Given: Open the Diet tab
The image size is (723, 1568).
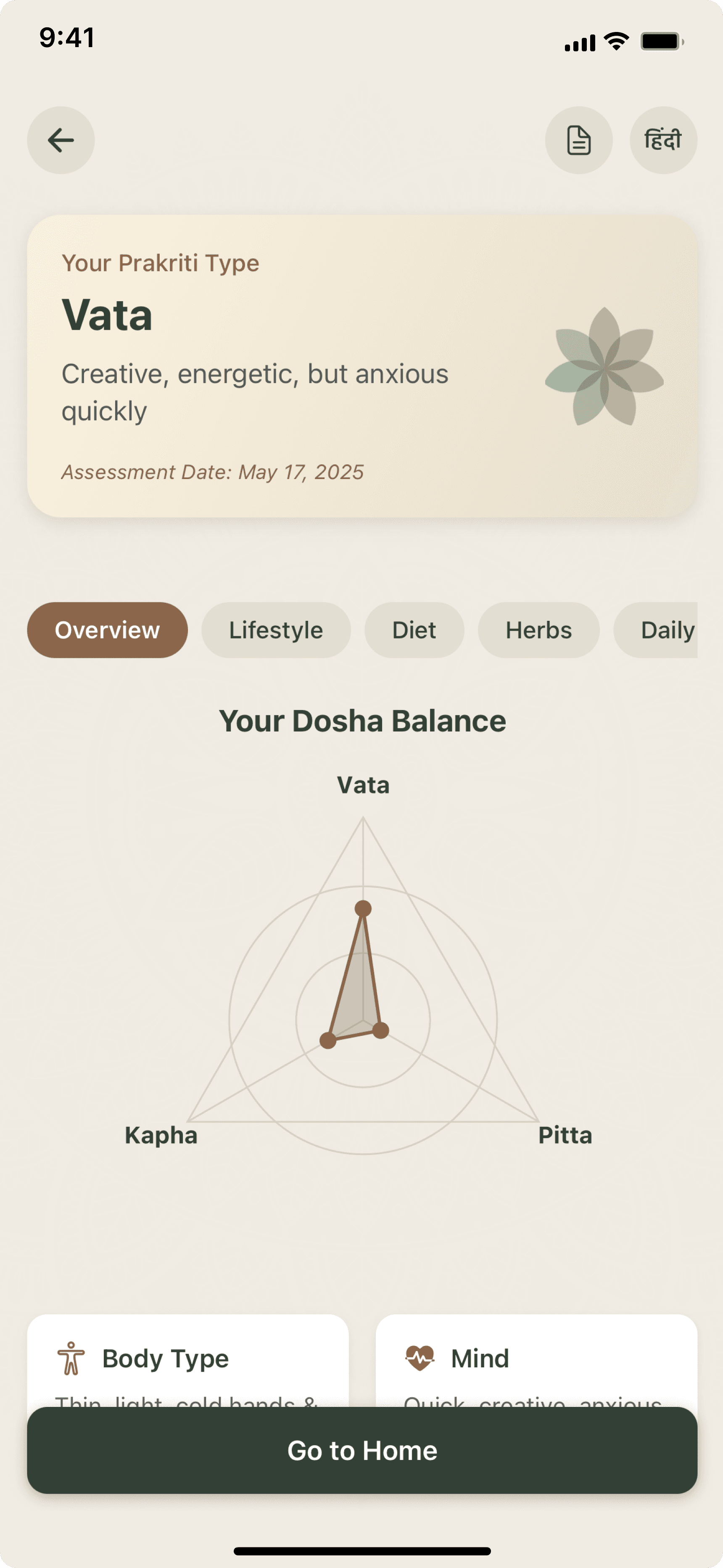Looking at the screenshot, I should coord(414,630).
